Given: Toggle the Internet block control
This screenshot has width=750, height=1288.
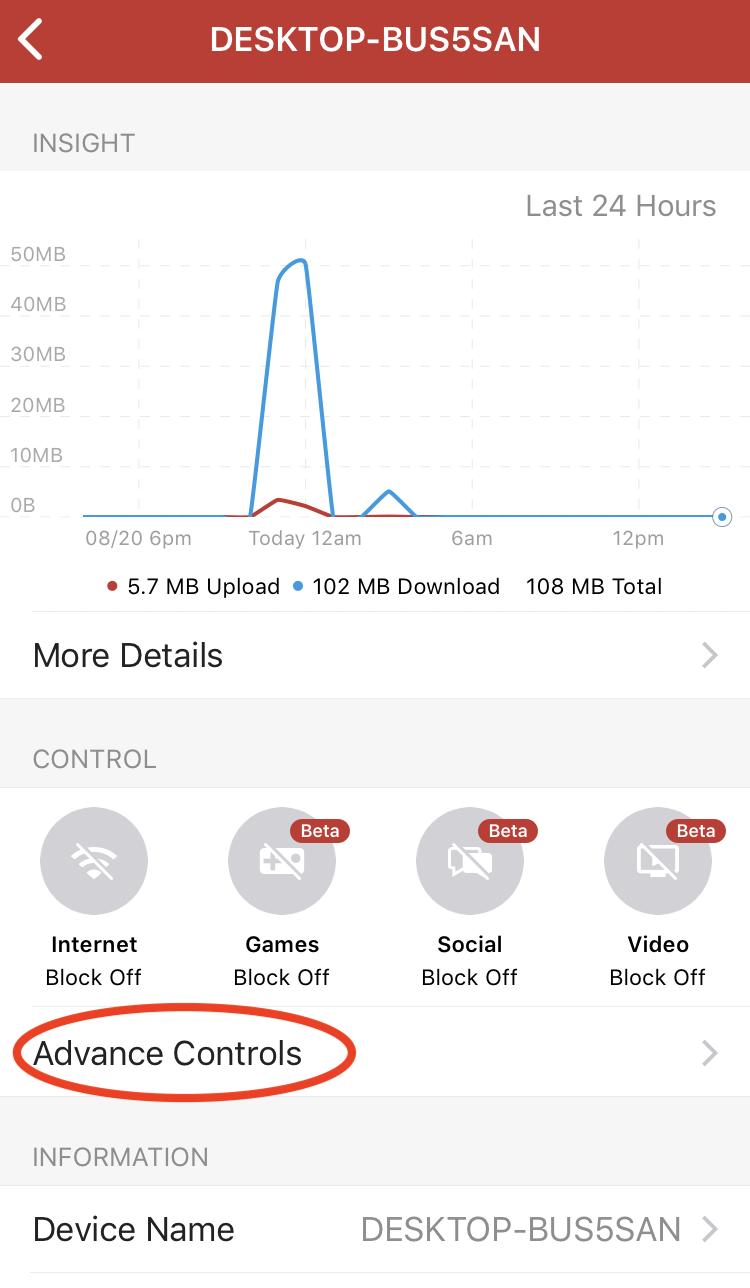Looking at the screenshot, I should tap(94, 862).
